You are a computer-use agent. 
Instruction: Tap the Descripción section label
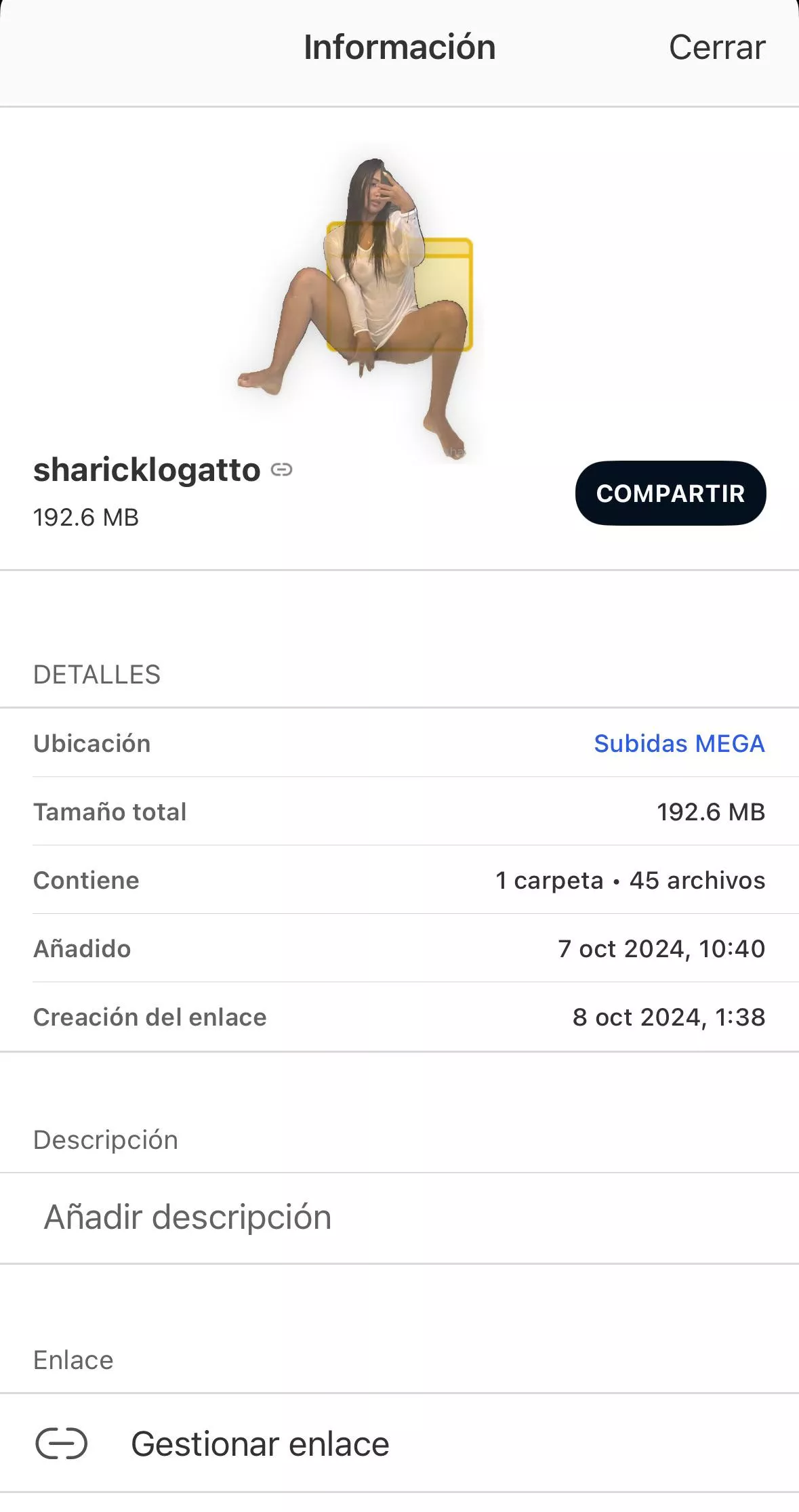(106, 1139)
